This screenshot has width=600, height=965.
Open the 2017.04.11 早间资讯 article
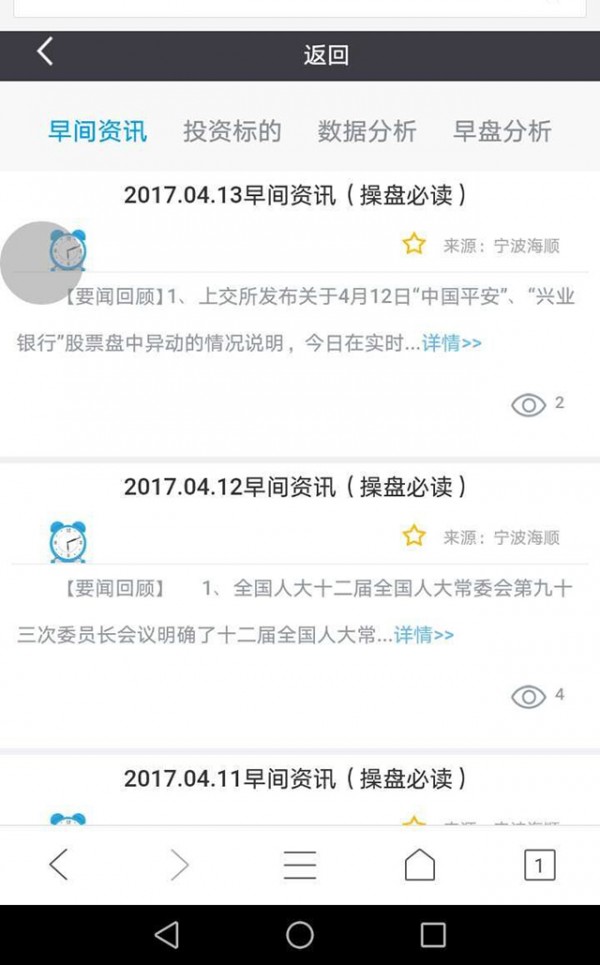[295, 779]
